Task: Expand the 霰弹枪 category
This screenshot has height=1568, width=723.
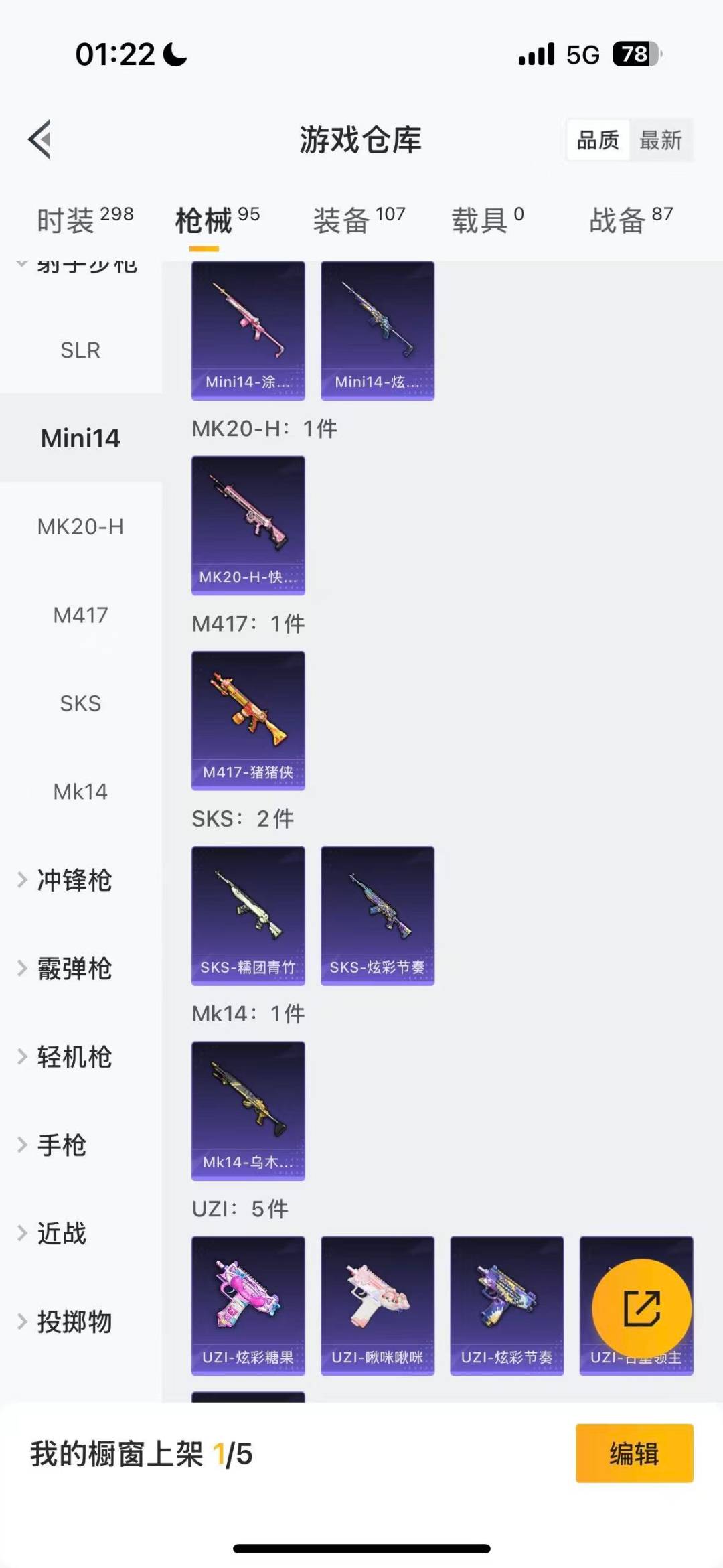Action: (x=74, y=969)
